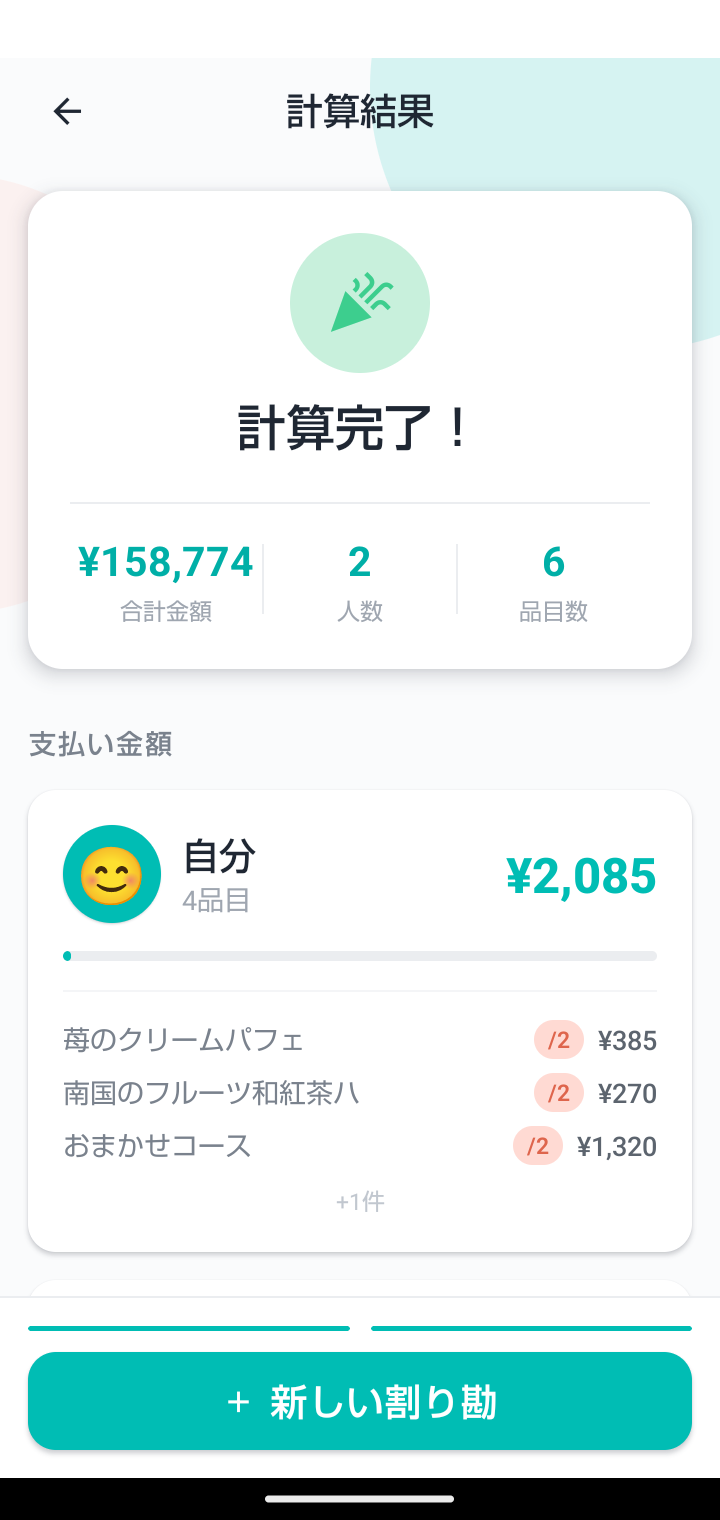The image size is (720, 1520).
Task: Click the payment progress bar under 自分
Action: coord(360,955)
